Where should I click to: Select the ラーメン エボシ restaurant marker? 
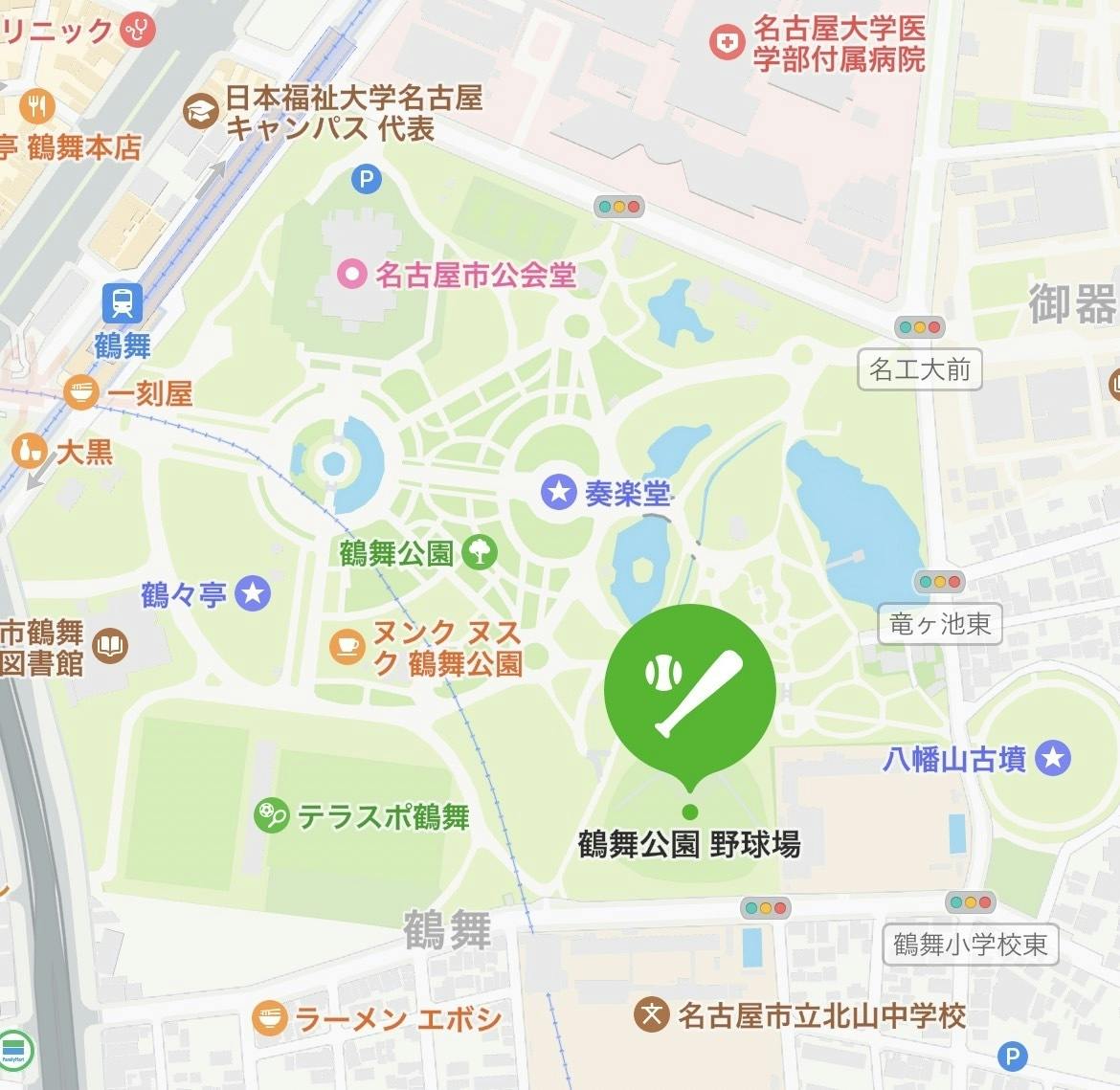tap(270, 1018)
